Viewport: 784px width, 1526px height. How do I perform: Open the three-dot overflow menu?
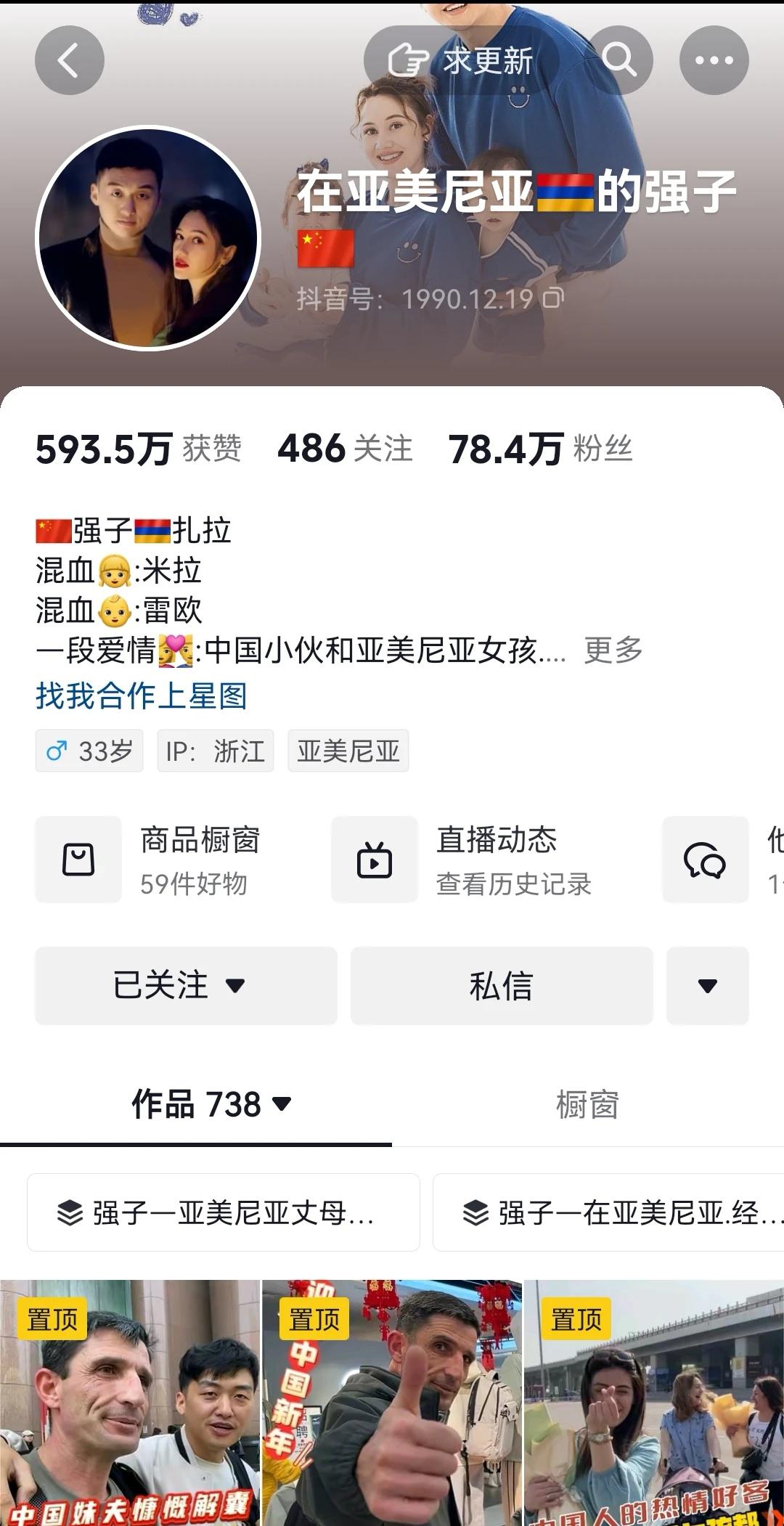714,60
